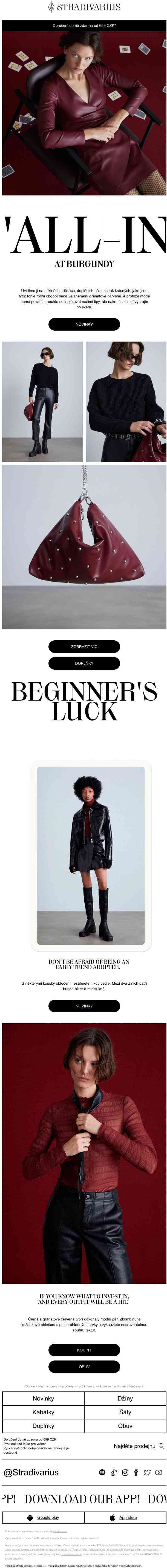
Task: Open Stradivarius Facebook page
Action: (x=136, y=1472)
